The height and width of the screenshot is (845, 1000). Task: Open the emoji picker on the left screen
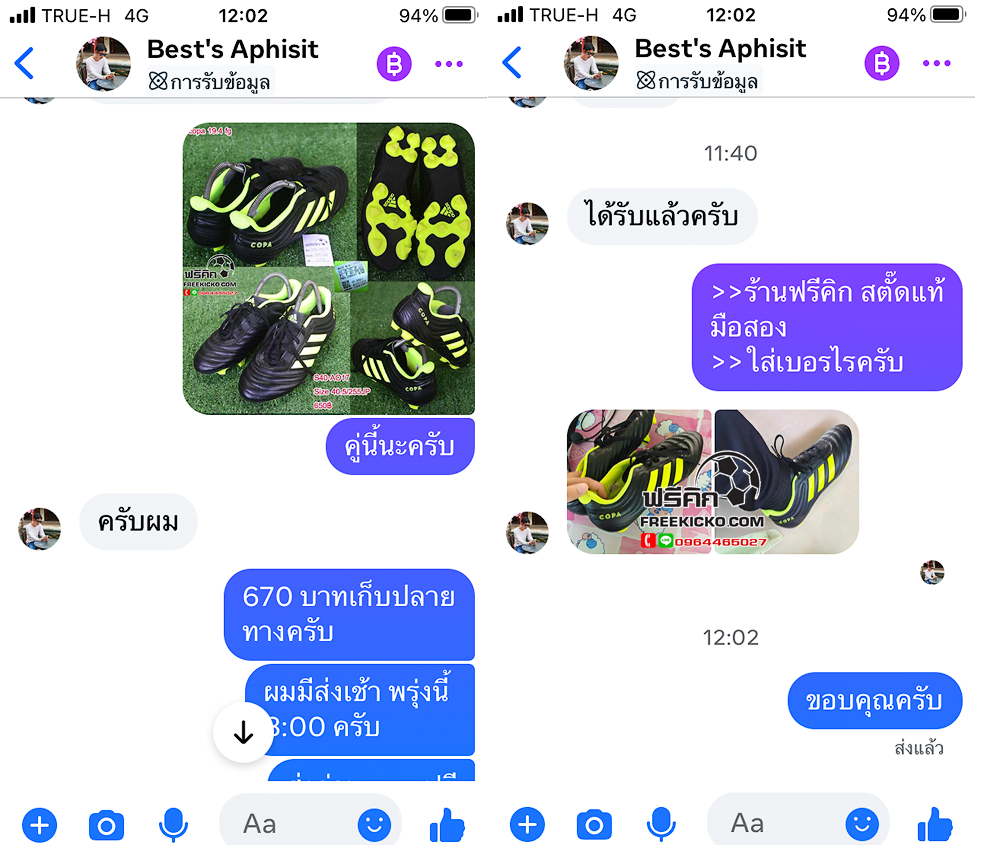point(375,823)
